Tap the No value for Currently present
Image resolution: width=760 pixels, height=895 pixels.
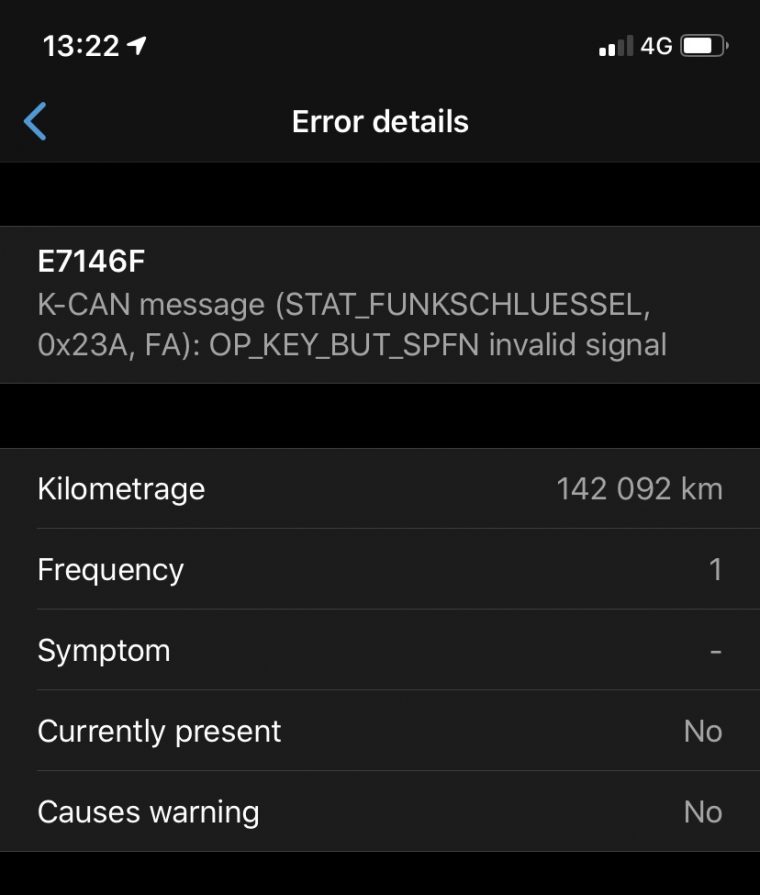(x=702, y=731)
